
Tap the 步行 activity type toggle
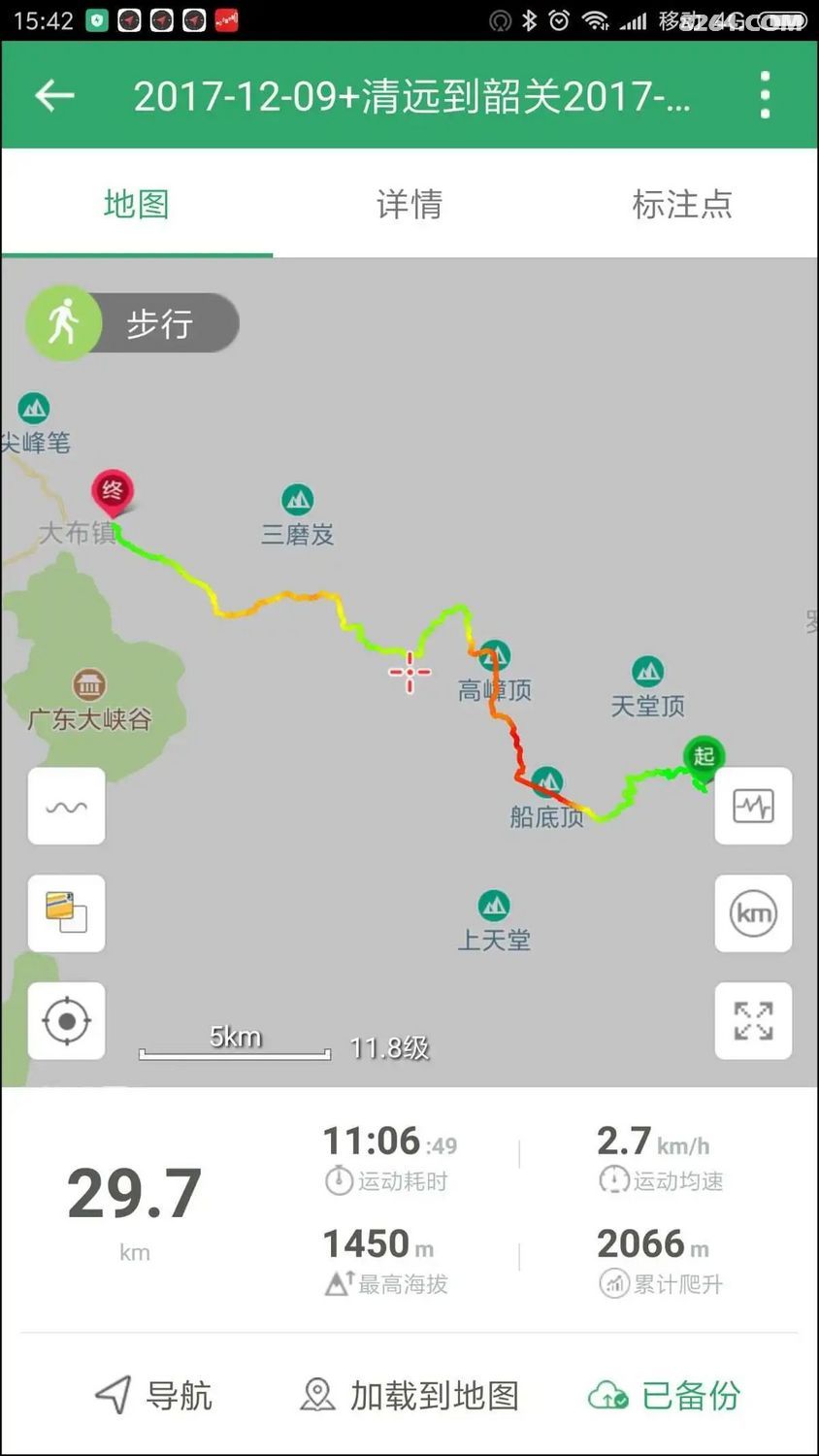click(132, 322)
